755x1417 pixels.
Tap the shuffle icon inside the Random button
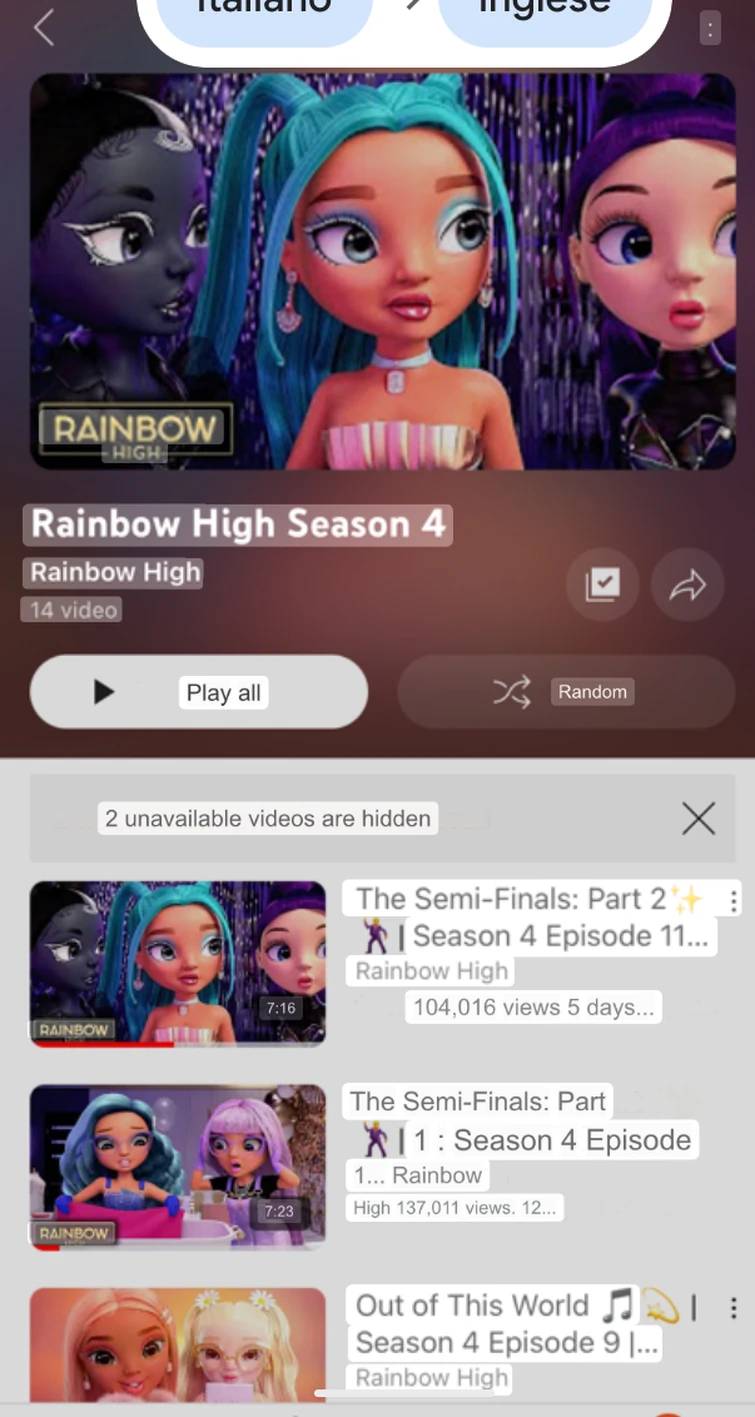(x=512, y=691)
